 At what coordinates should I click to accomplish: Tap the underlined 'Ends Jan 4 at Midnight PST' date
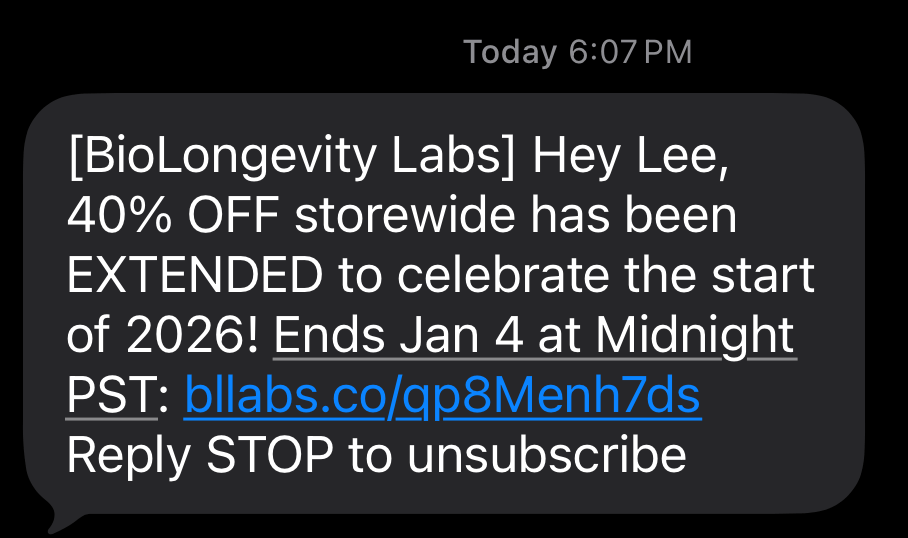click(x=534, y=337)
